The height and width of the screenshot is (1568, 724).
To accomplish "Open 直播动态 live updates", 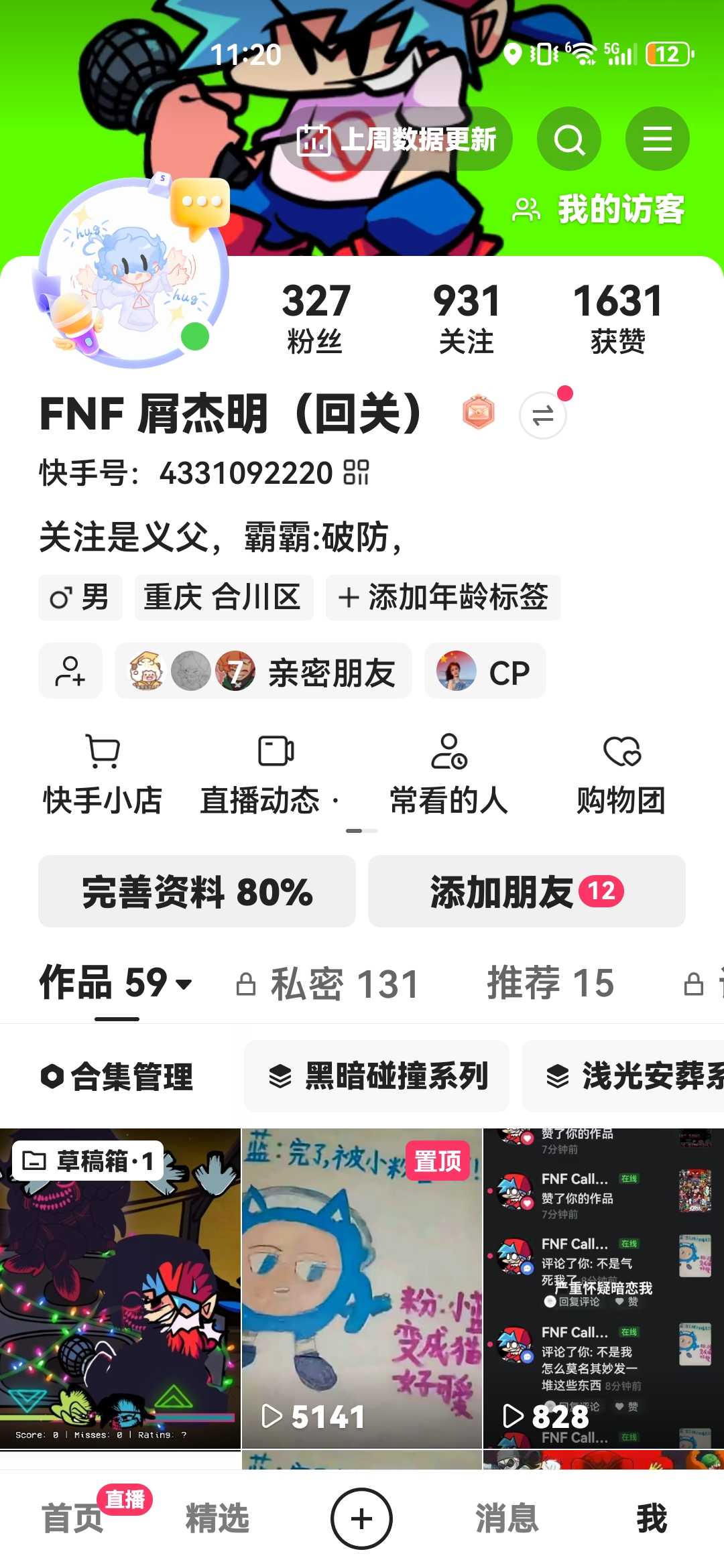I will click(x=269, y=774).
